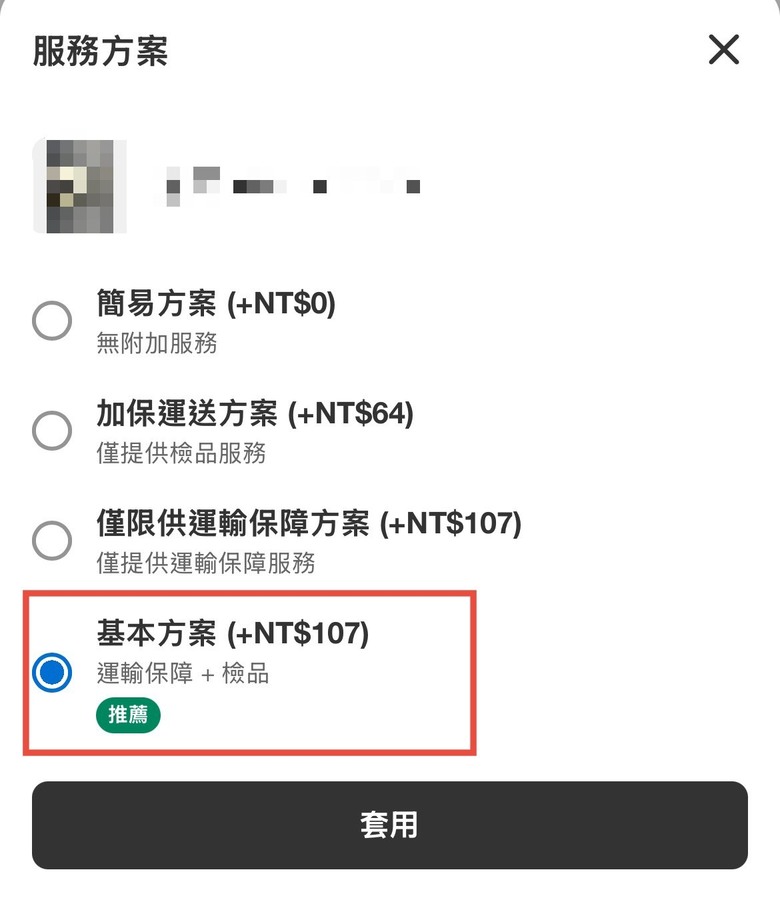The image size is (780, 920).
Task: Tap inside the selected blue radio circle
Action: (50, 671)
